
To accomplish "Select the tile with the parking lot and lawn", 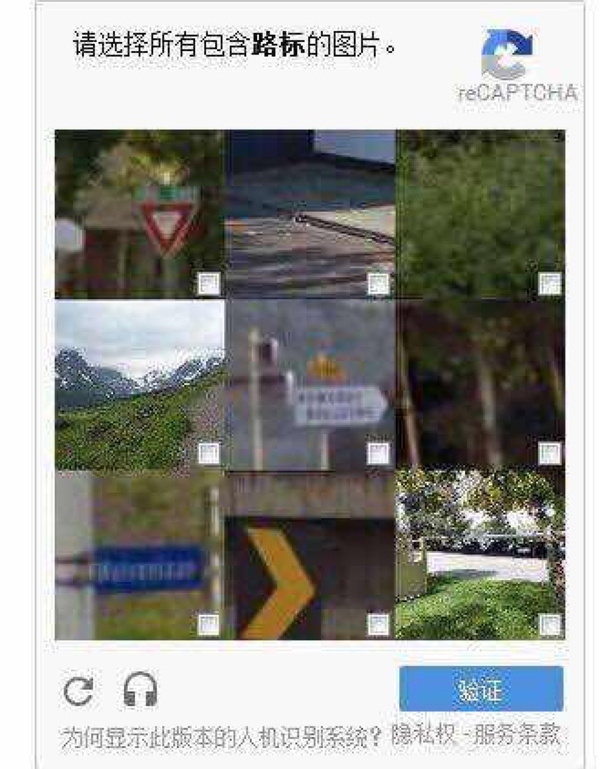I will click(x=480, y=556).
